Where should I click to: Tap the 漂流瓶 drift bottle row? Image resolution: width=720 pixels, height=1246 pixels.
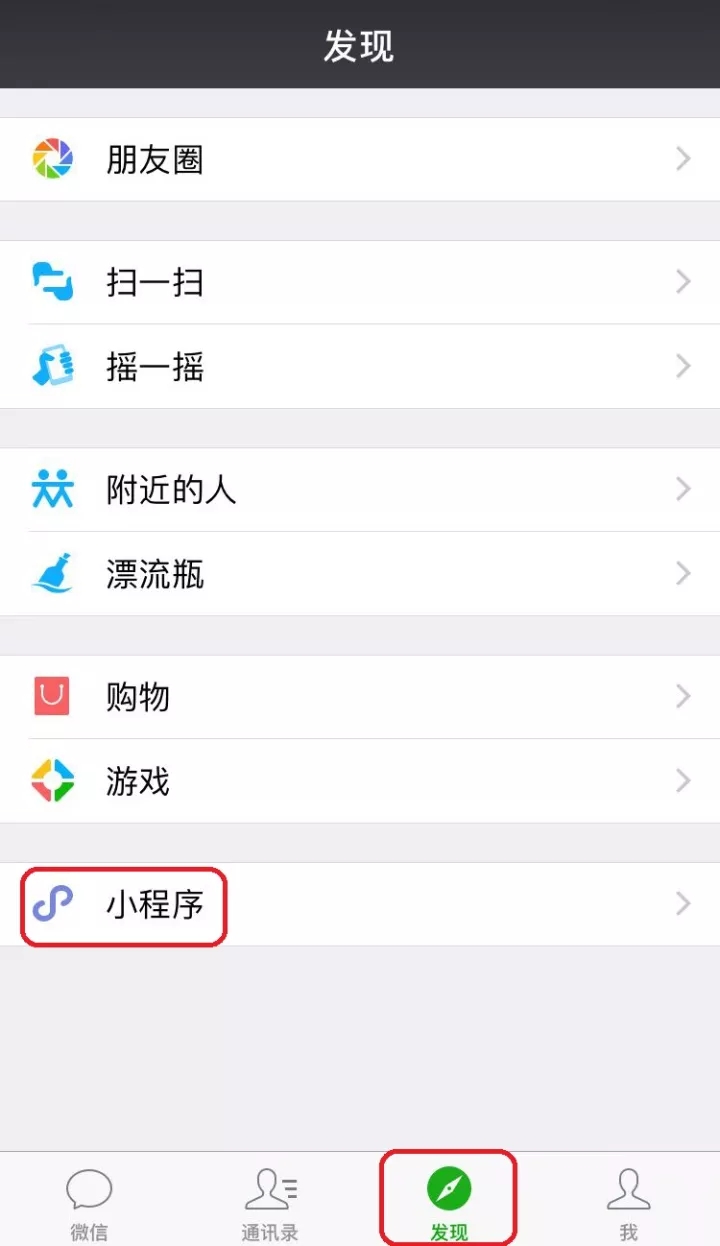[360, 574]
